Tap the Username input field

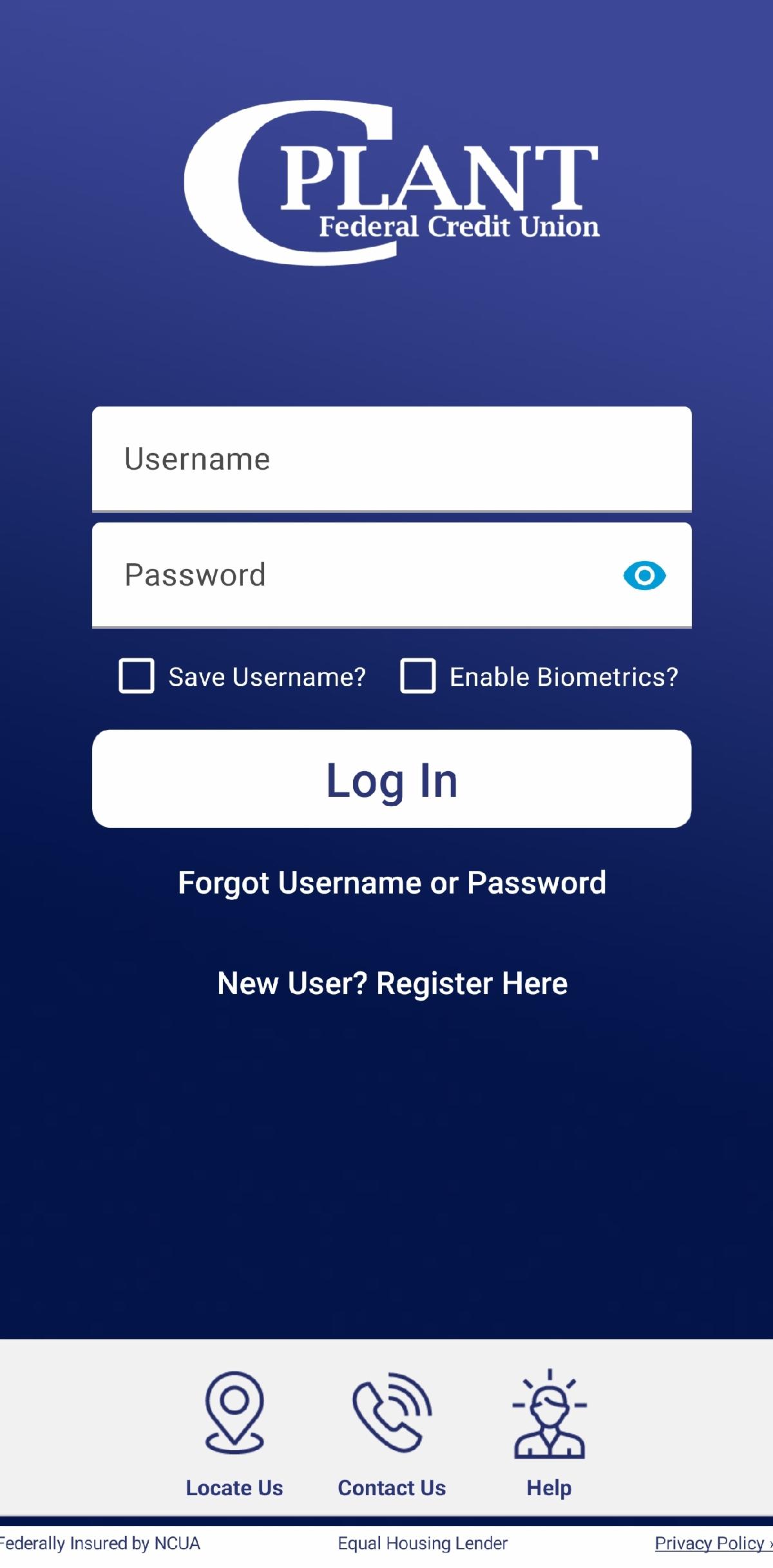tap(391, 459)
